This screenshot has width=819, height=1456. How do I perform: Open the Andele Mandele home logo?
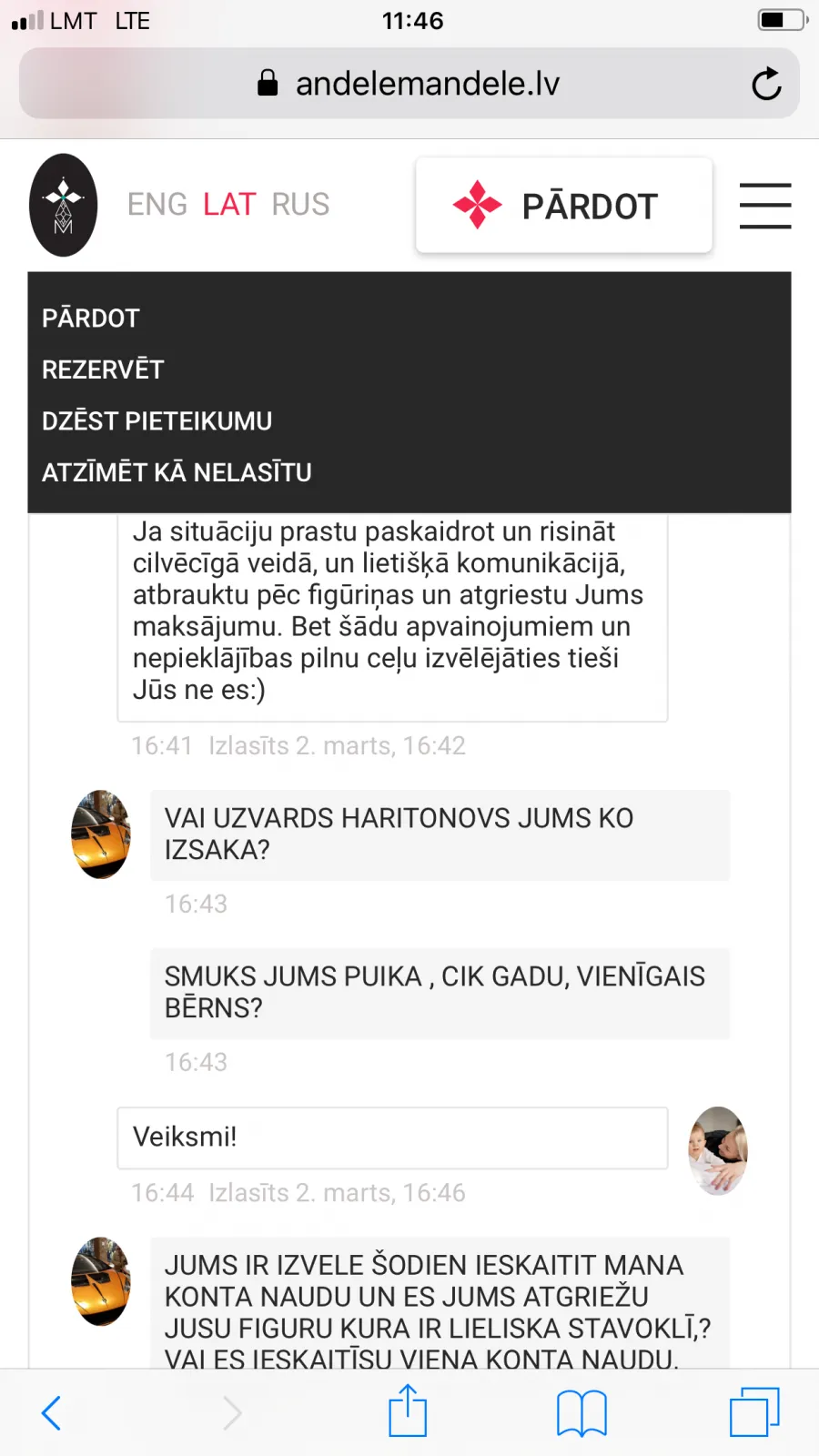tap(64, 205)
